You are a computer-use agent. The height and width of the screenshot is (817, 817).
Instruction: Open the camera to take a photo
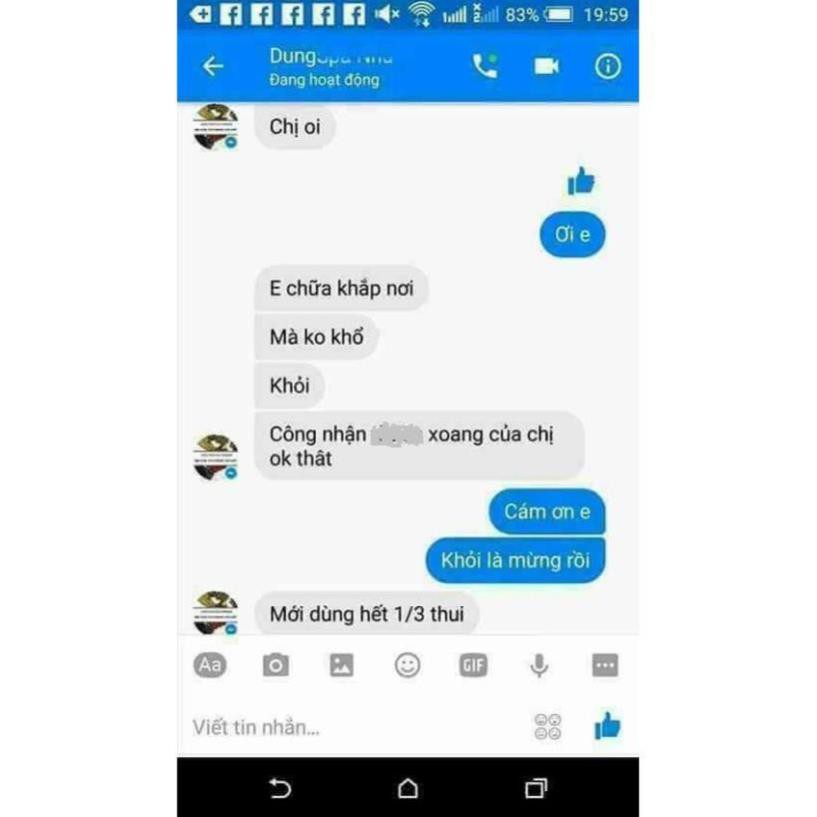(276, 665)
